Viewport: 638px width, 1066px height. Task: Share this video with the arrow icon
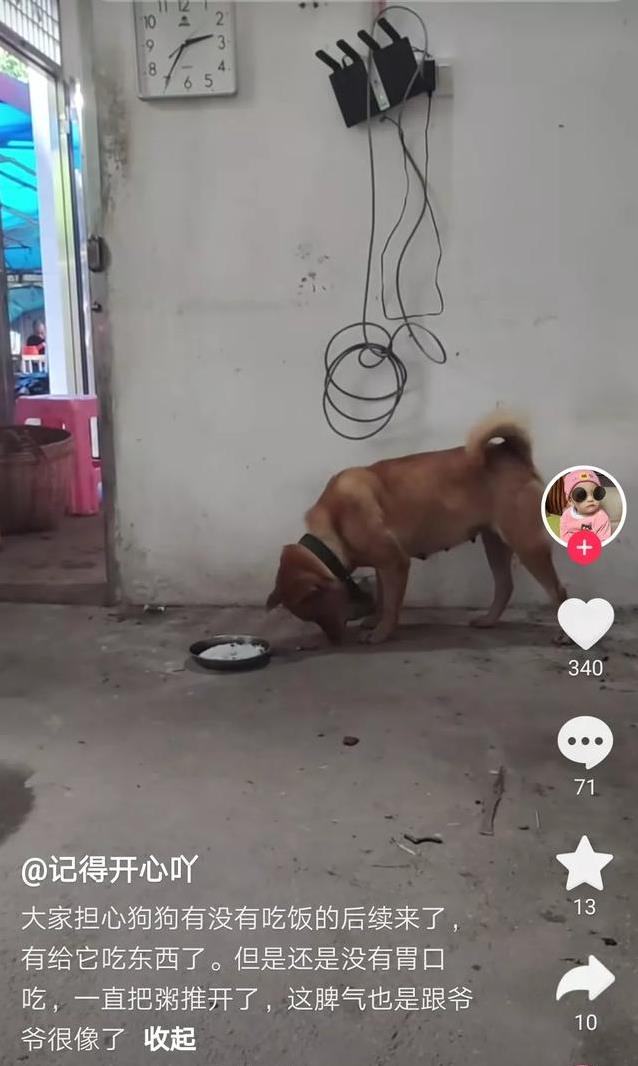[585, 980]
